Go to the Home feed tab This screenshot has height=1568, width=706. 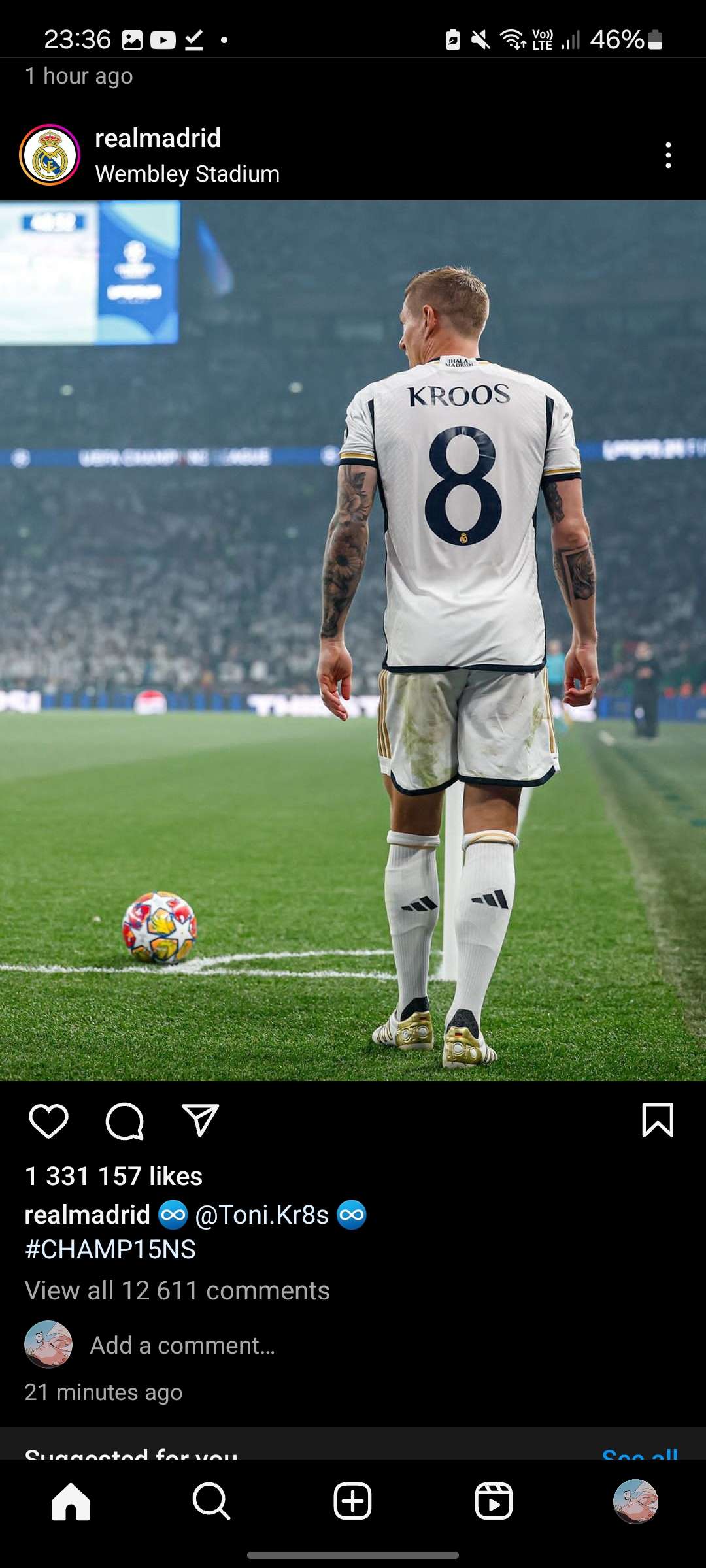[x=71, y=1501]
